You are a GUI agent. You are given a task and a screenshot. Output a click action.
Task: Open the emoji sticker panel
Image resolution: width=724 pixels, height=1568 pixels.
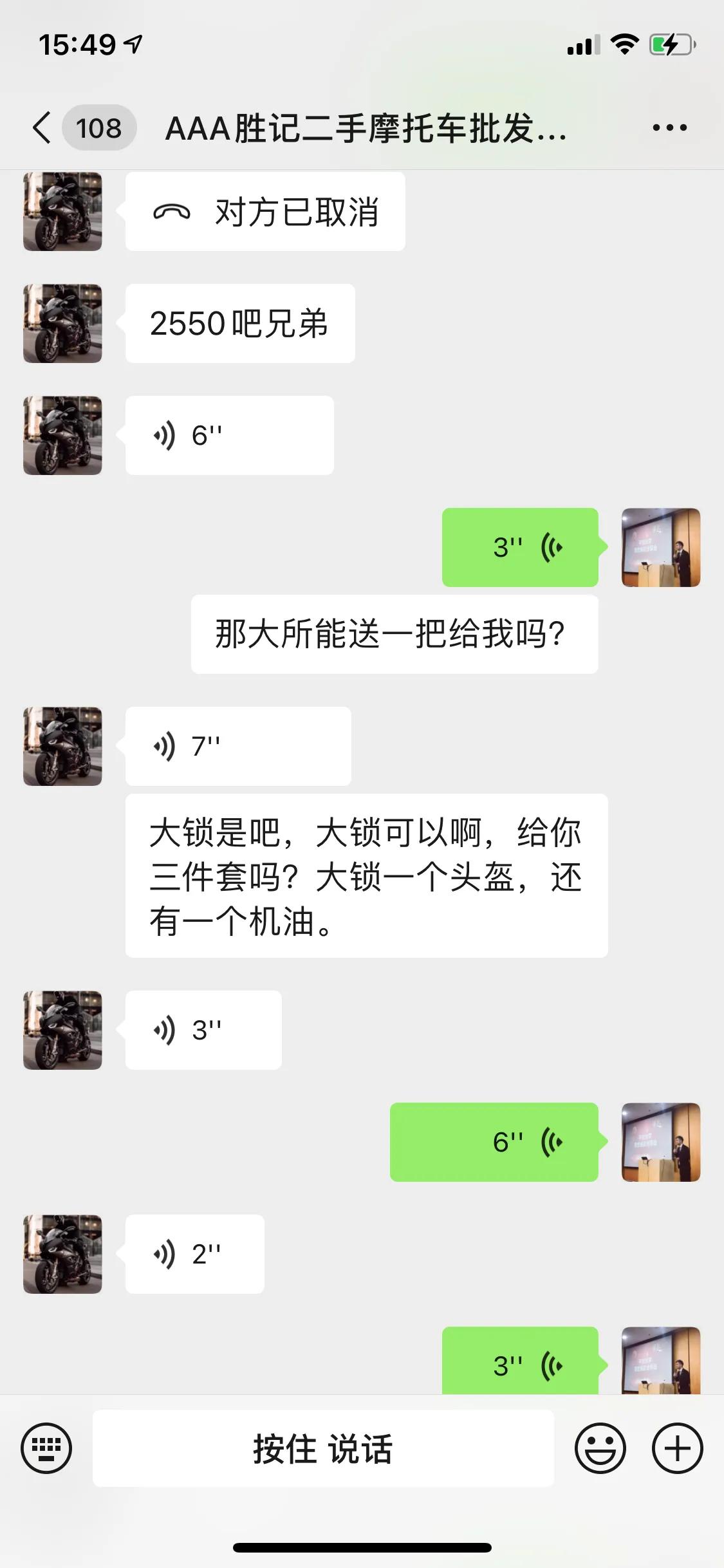[600, 1448]
